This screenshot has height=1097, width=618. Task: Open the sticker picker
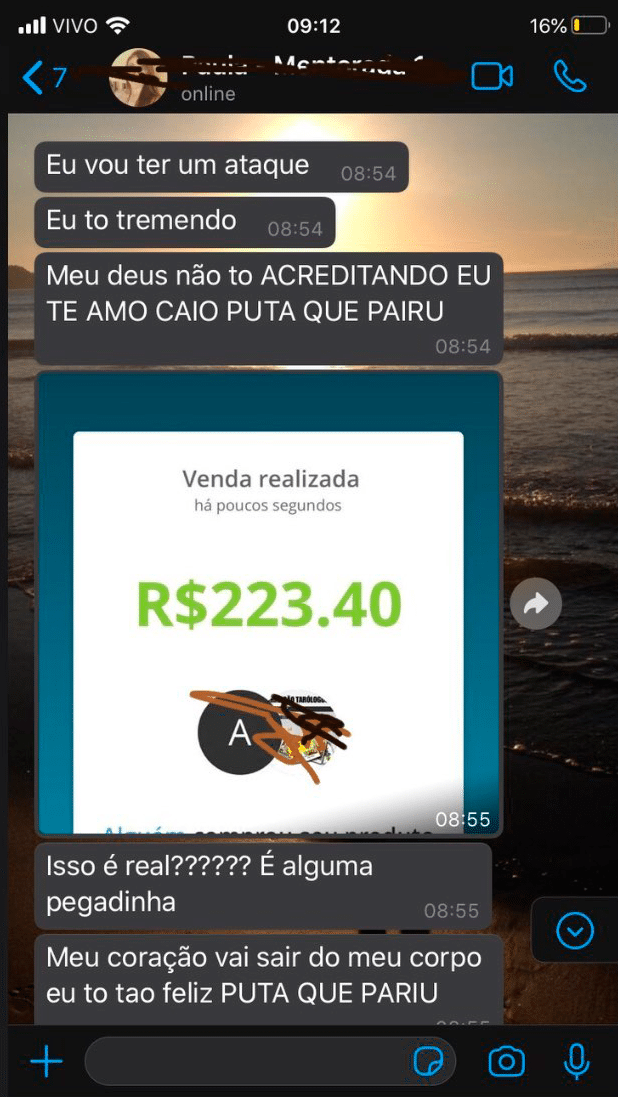(x=429, y=1061)
